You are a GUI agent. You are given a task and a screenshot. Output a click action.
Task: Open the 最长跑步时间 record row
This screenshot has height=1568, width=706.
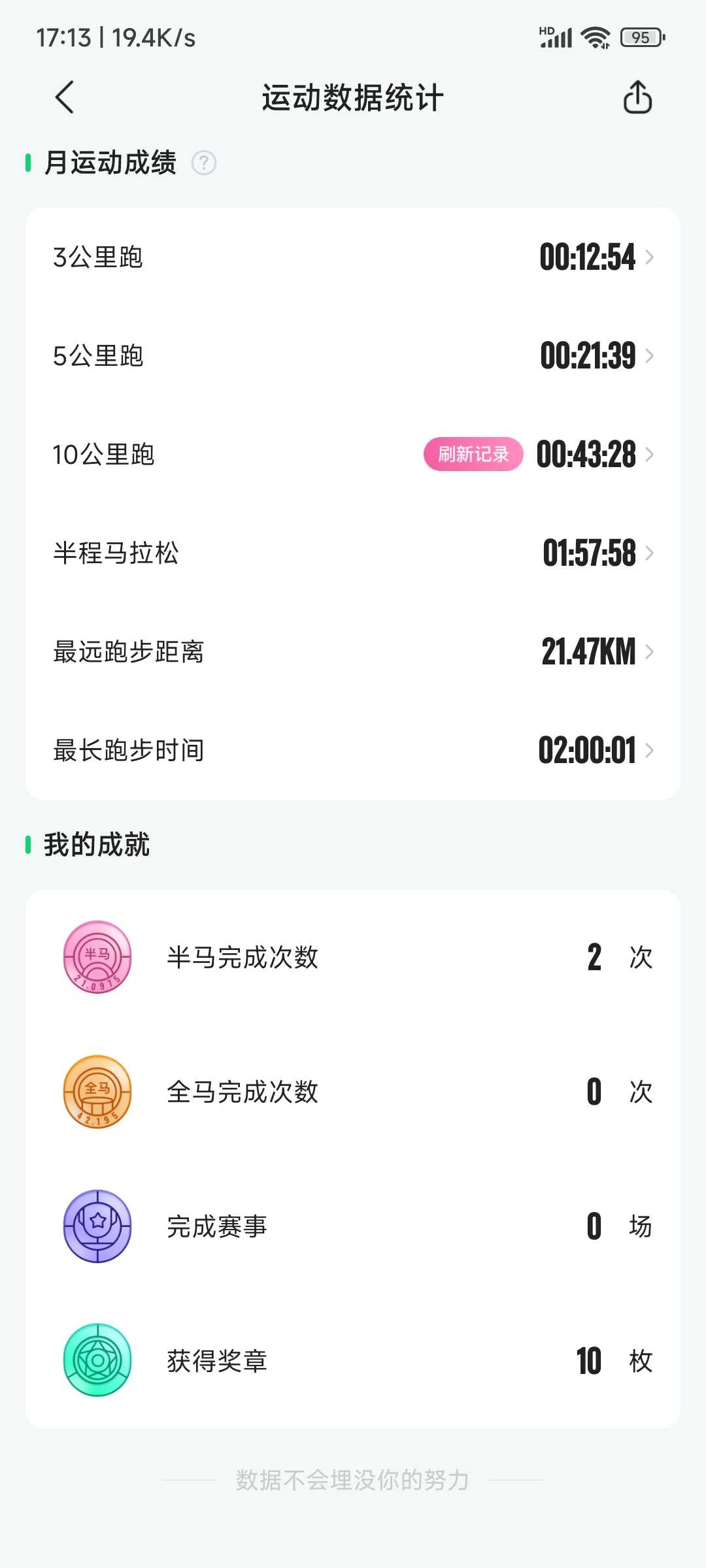tap(353, 751)
